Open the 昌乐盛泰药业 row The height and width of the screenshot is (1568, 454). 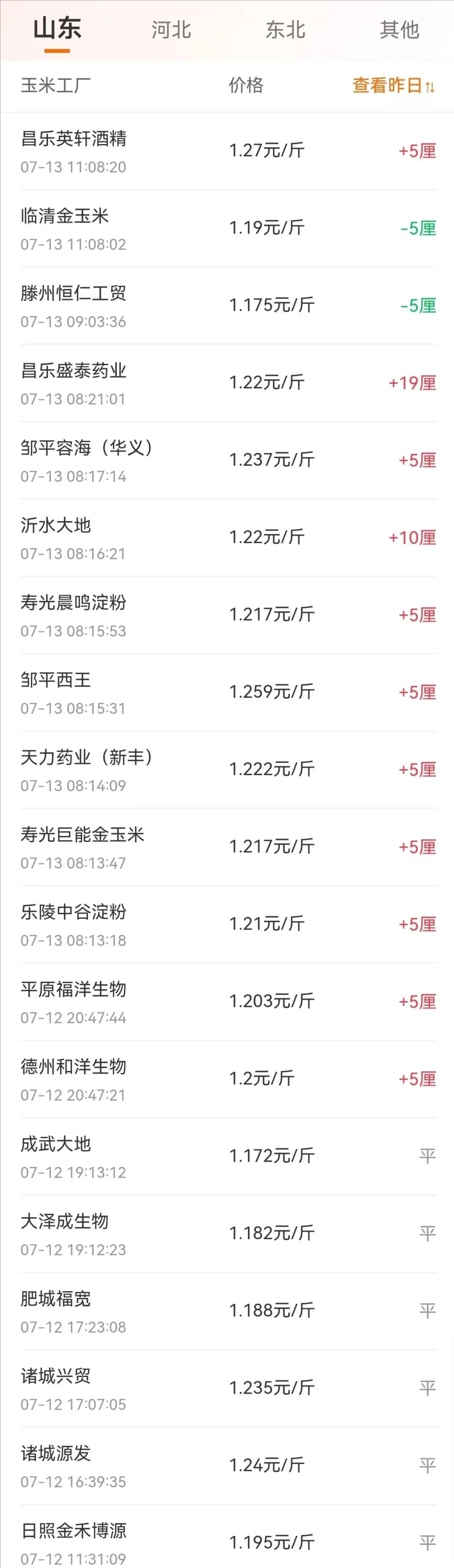pyautogui.click(x=227, y=383)
